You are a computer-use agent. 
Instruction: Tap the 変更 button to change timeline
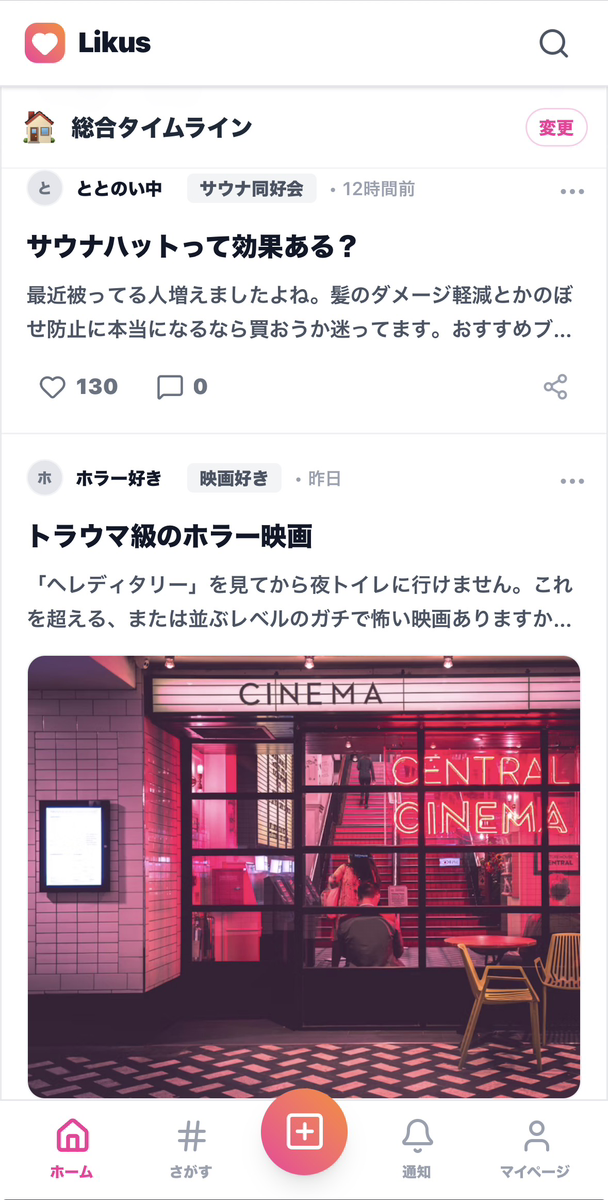coord(555,128)
